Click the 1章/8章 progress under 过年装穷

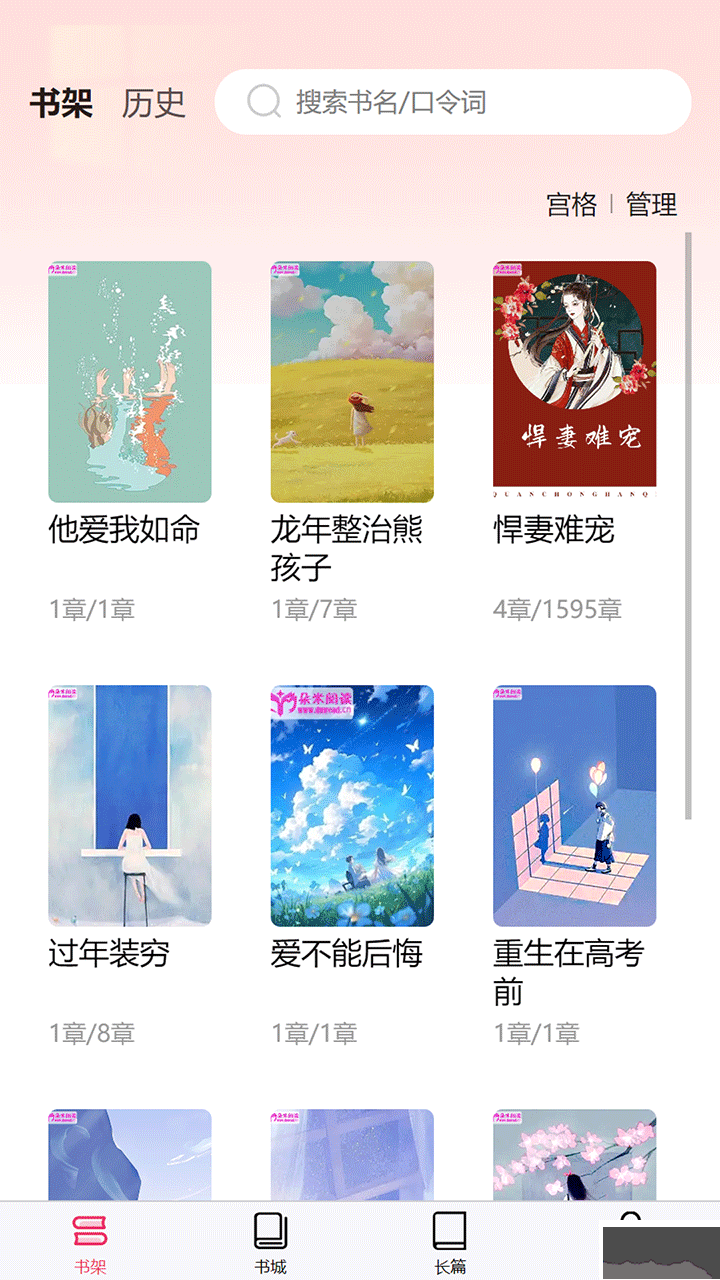click(x=90, y=1033)
